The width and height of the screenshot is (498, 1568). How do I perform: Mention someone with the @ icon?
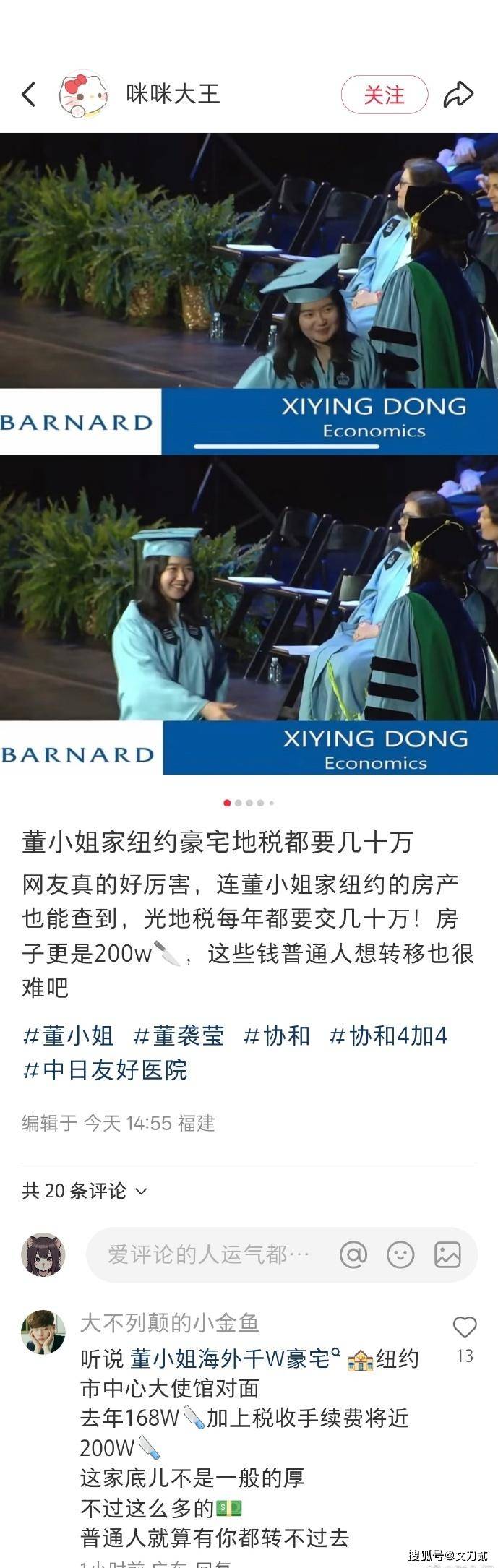[x=353, y=1255]
